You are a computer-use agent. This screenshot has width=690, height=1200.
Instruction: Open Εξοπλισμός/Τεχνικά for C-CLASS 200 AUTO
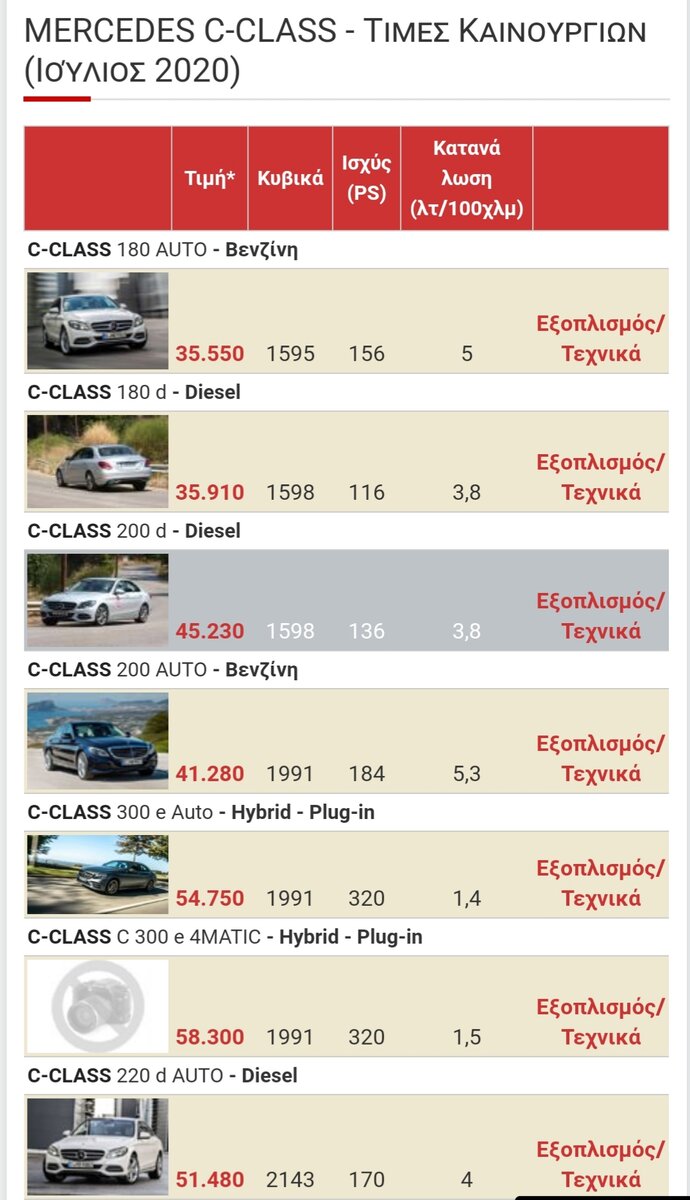point(600,758)
